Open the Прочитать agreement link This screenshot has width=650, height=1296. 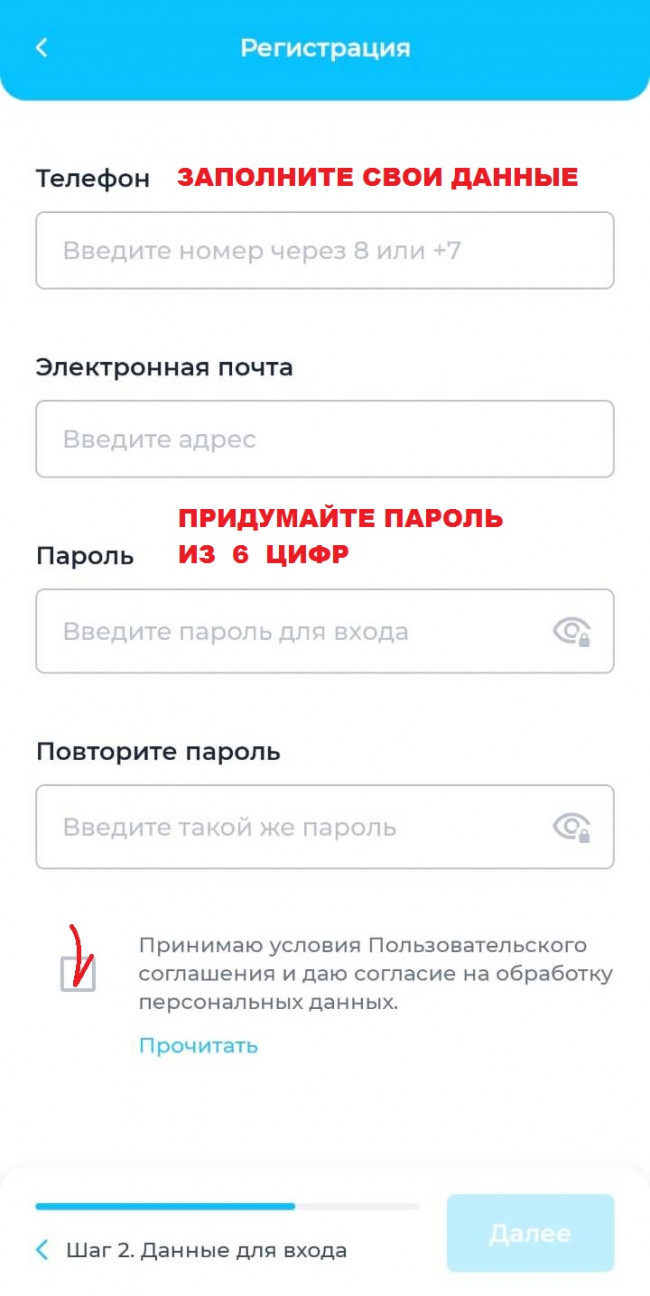[198, 1046]
